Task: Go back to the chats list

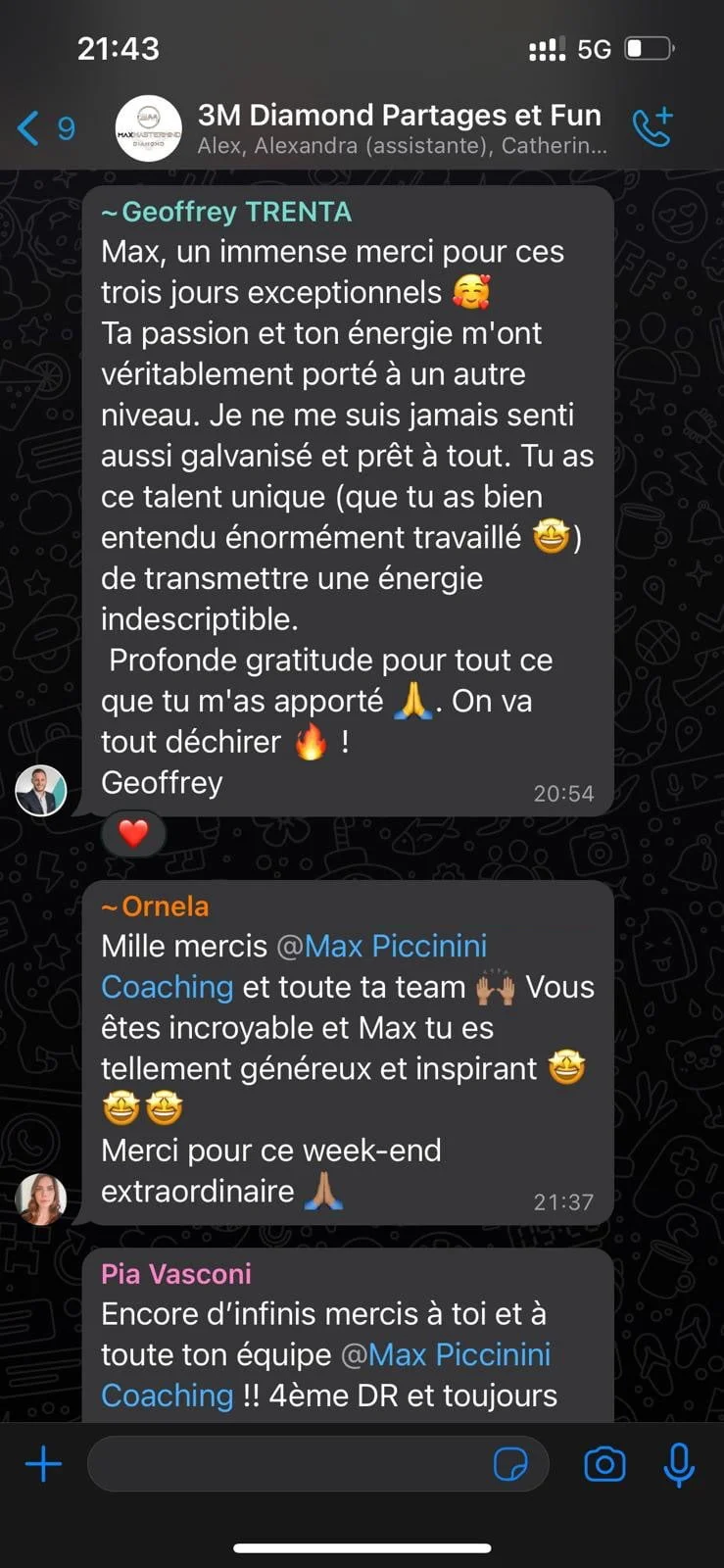Action: (x=44, y=128)
